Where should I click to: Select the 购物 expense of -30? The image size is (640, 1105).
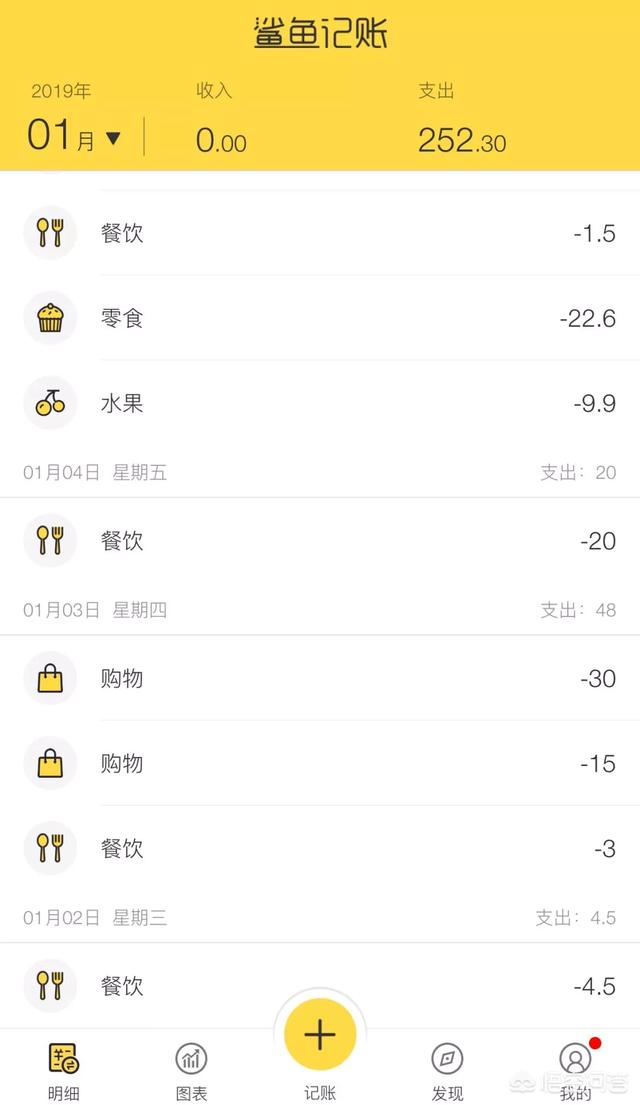tap(320, 679)
